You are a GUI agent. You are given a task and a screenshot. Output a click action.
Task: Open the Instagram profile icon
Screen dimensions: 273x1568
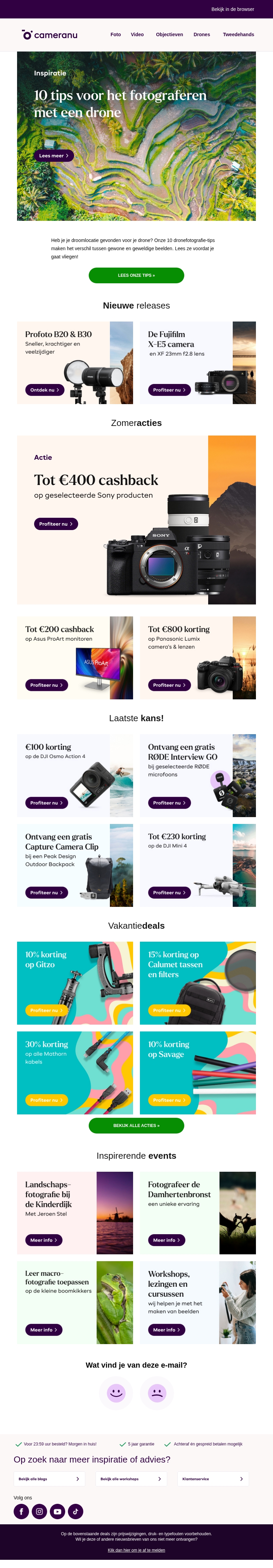pos(40,1511)
